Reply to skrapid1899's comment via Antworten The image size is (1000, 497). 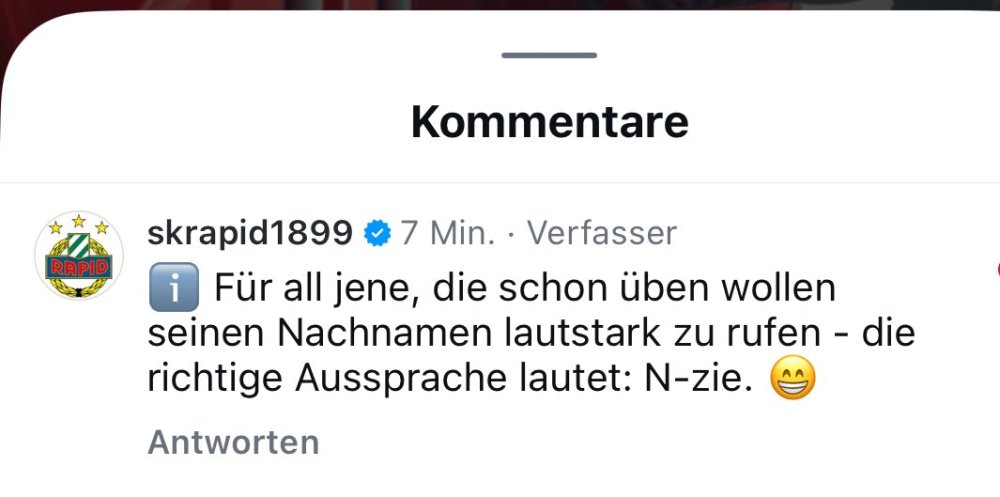point(233,441)
